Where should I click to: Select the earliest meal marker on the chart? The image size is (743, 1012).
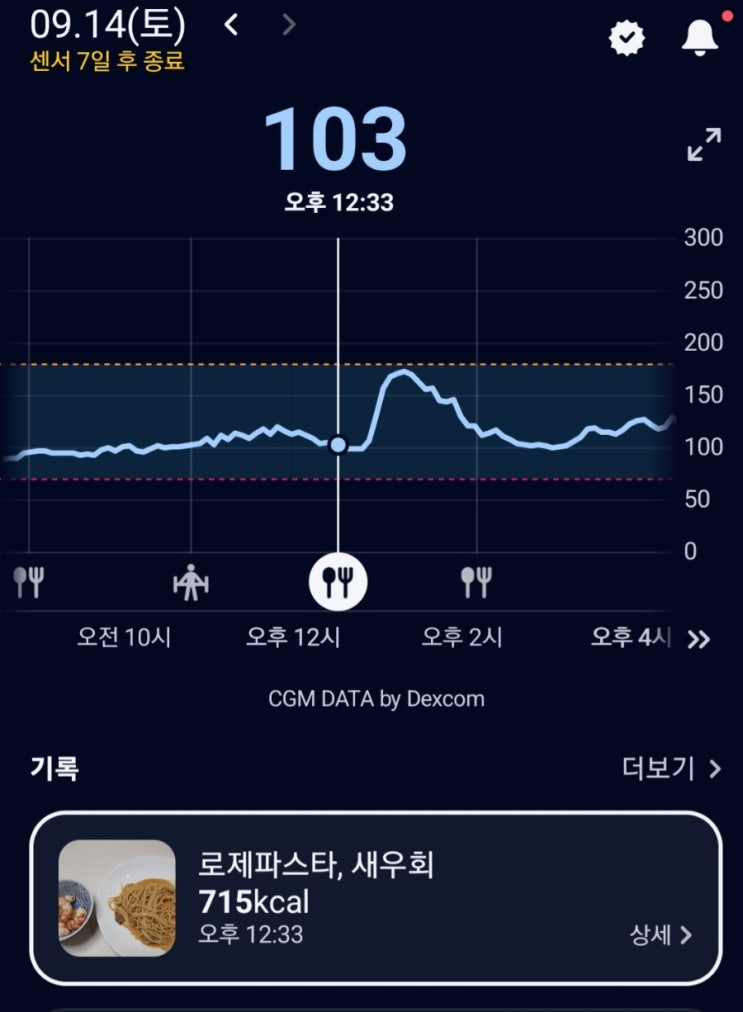(x=28, y=582)
